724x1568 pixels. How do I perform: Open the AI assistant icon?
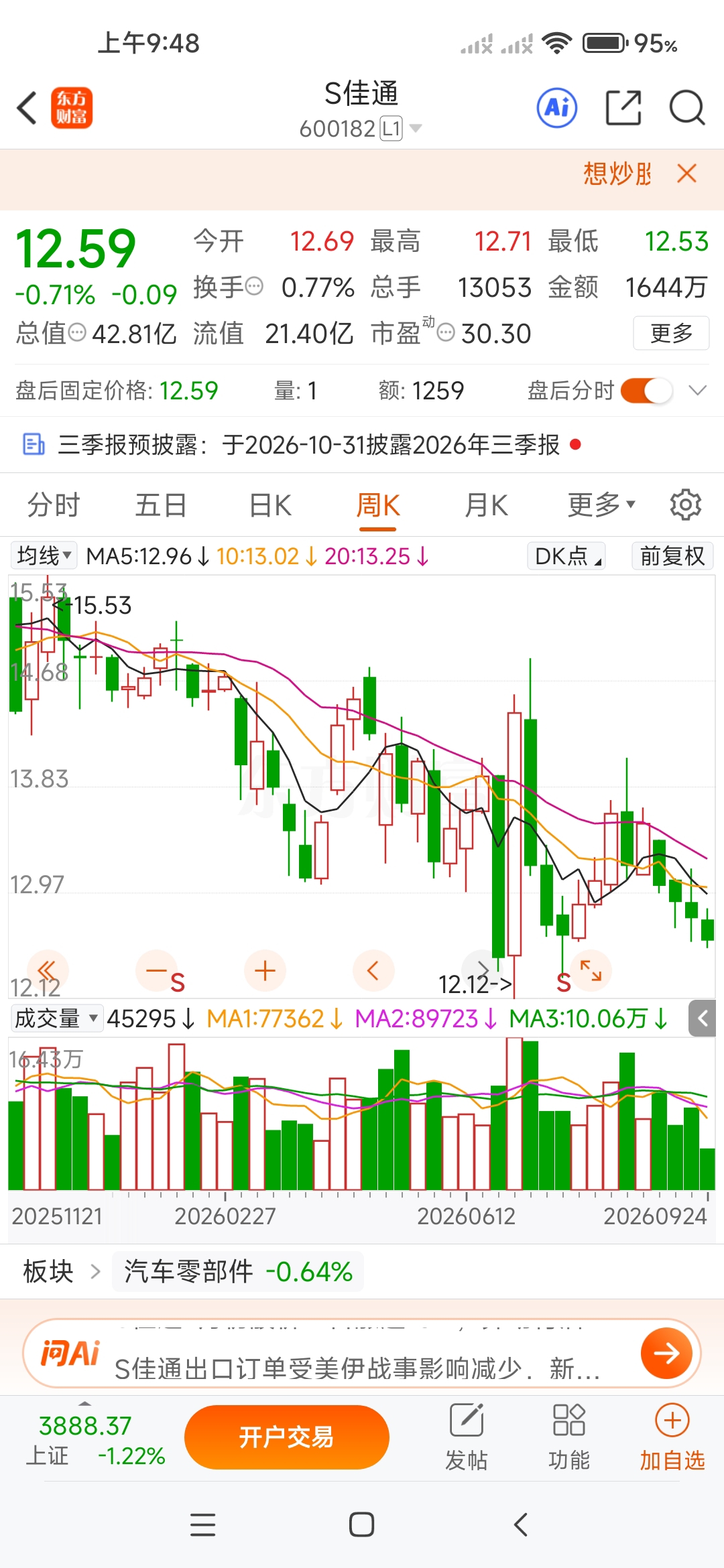tap(557, 108)
